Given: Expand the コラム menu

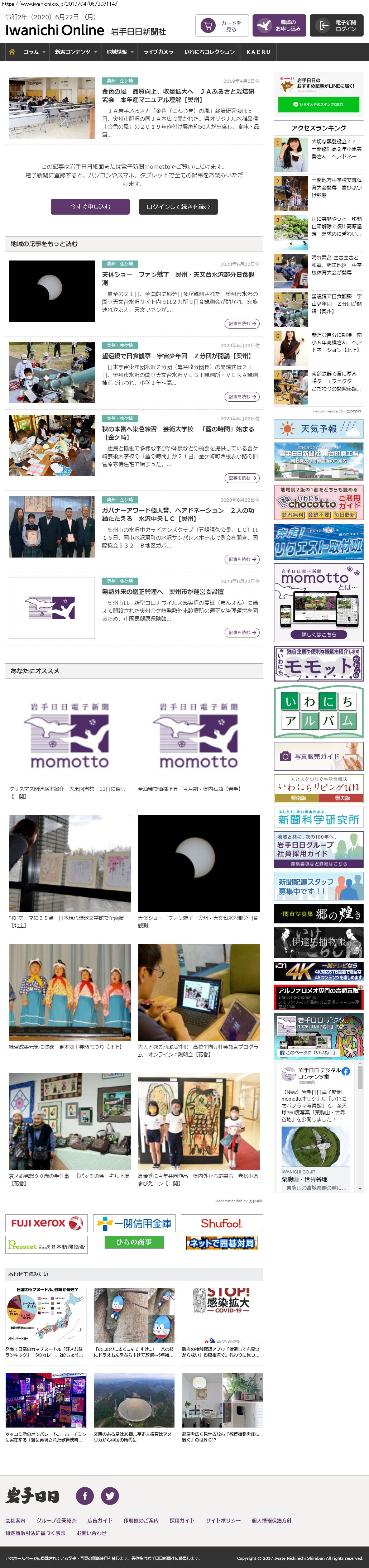Looking at the screenshot, I should pyautogui.click(x=34, y=52).
